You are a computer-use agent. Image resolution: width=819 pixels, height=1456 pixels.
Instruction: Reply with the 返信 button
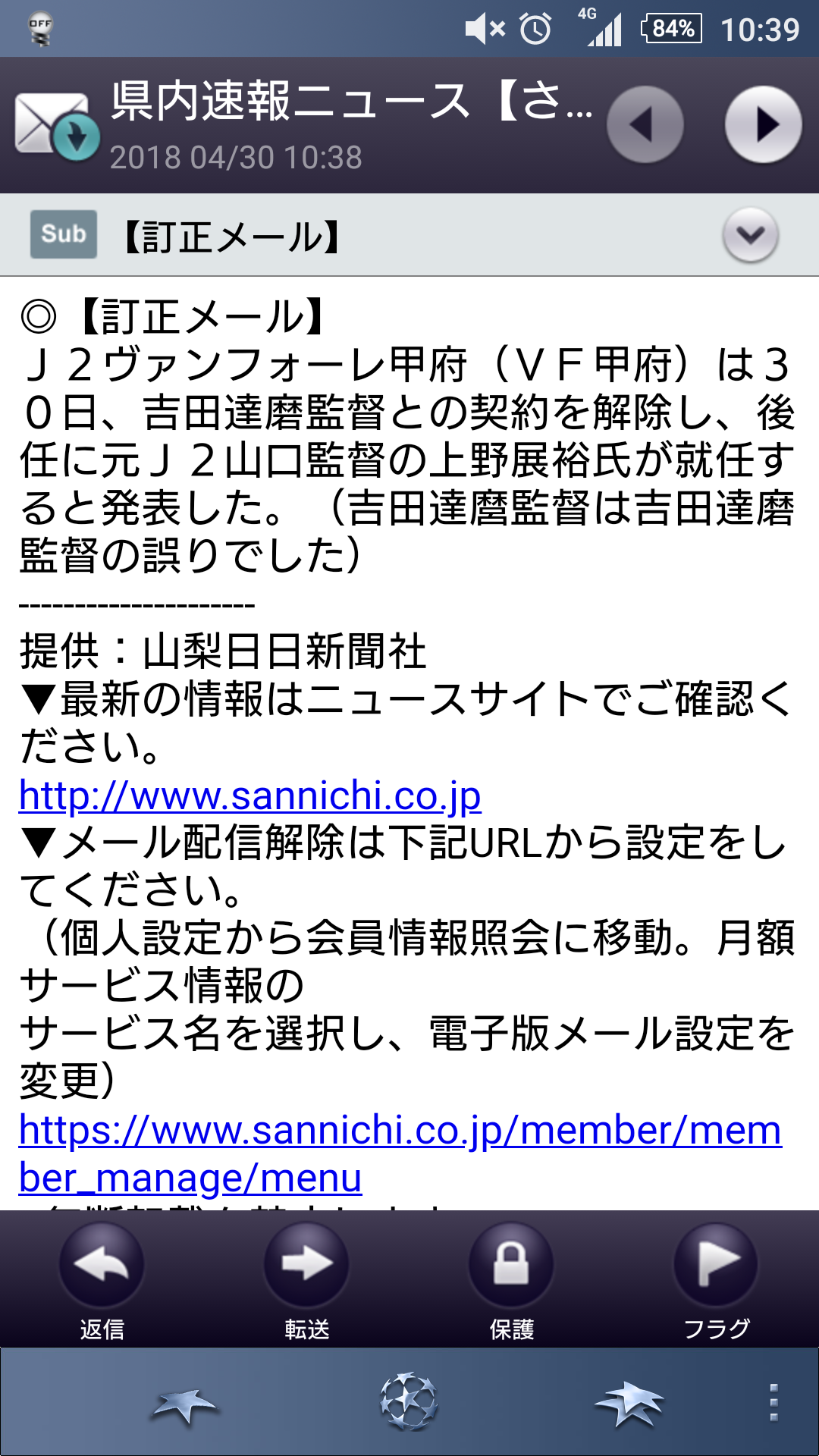point(102,1281)
